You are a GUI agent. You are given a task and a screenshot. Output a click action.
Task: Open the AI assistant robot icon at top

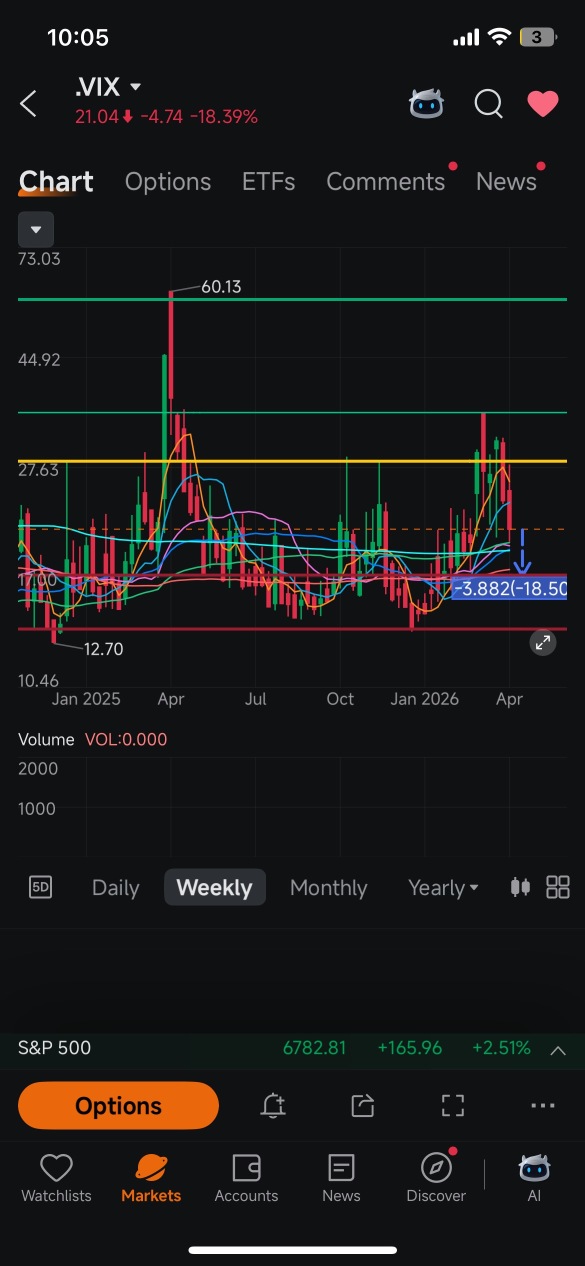427,103
